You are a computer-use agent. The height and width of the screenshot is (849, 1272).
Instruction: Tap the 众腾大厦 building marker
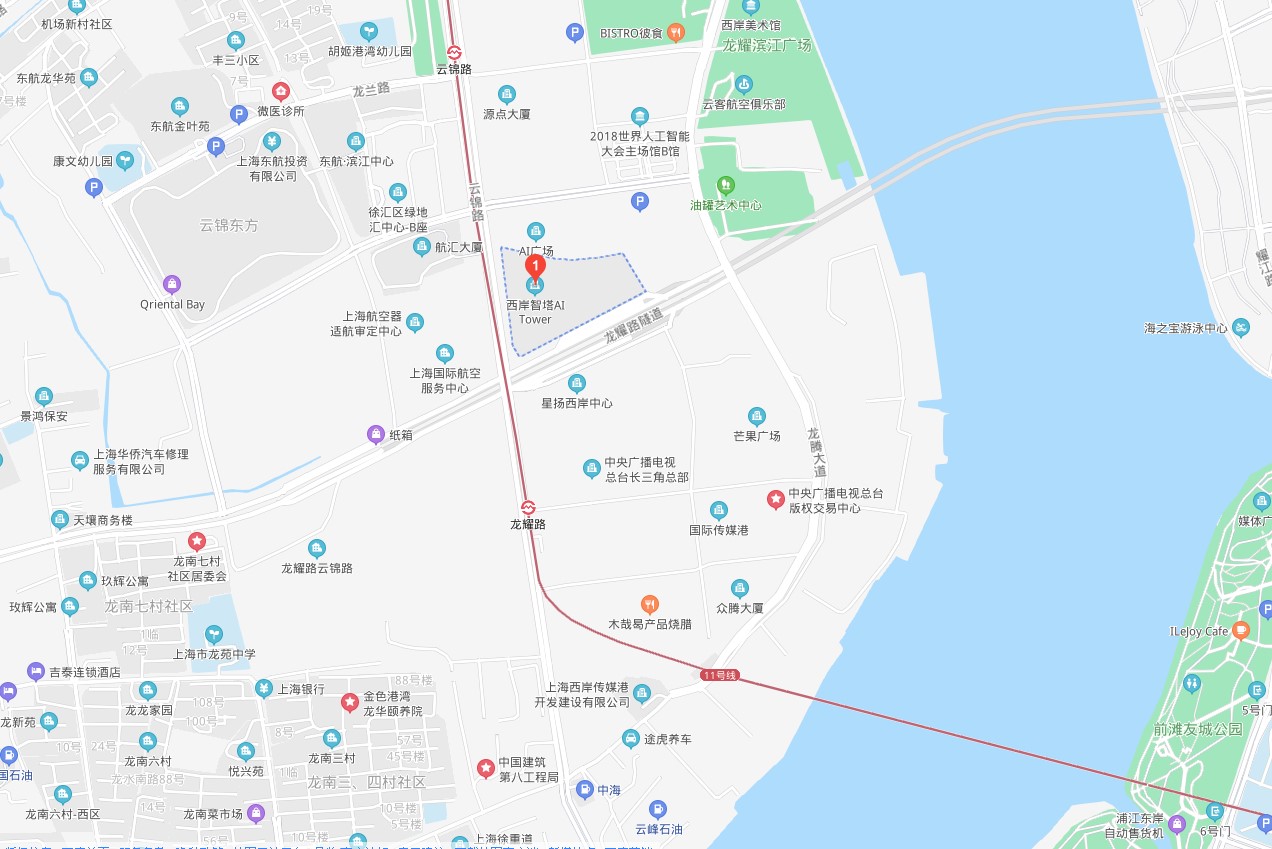coord(740,588)
